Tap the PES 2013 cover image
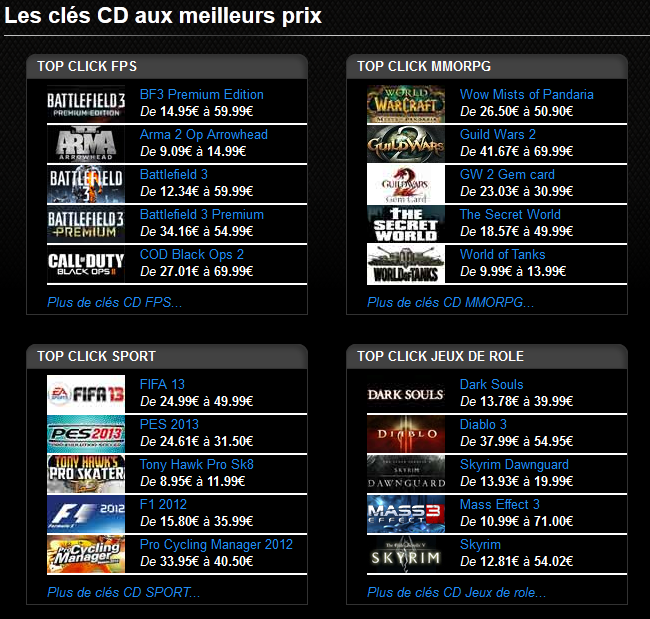The image size is (650, 619). point(86,434)
